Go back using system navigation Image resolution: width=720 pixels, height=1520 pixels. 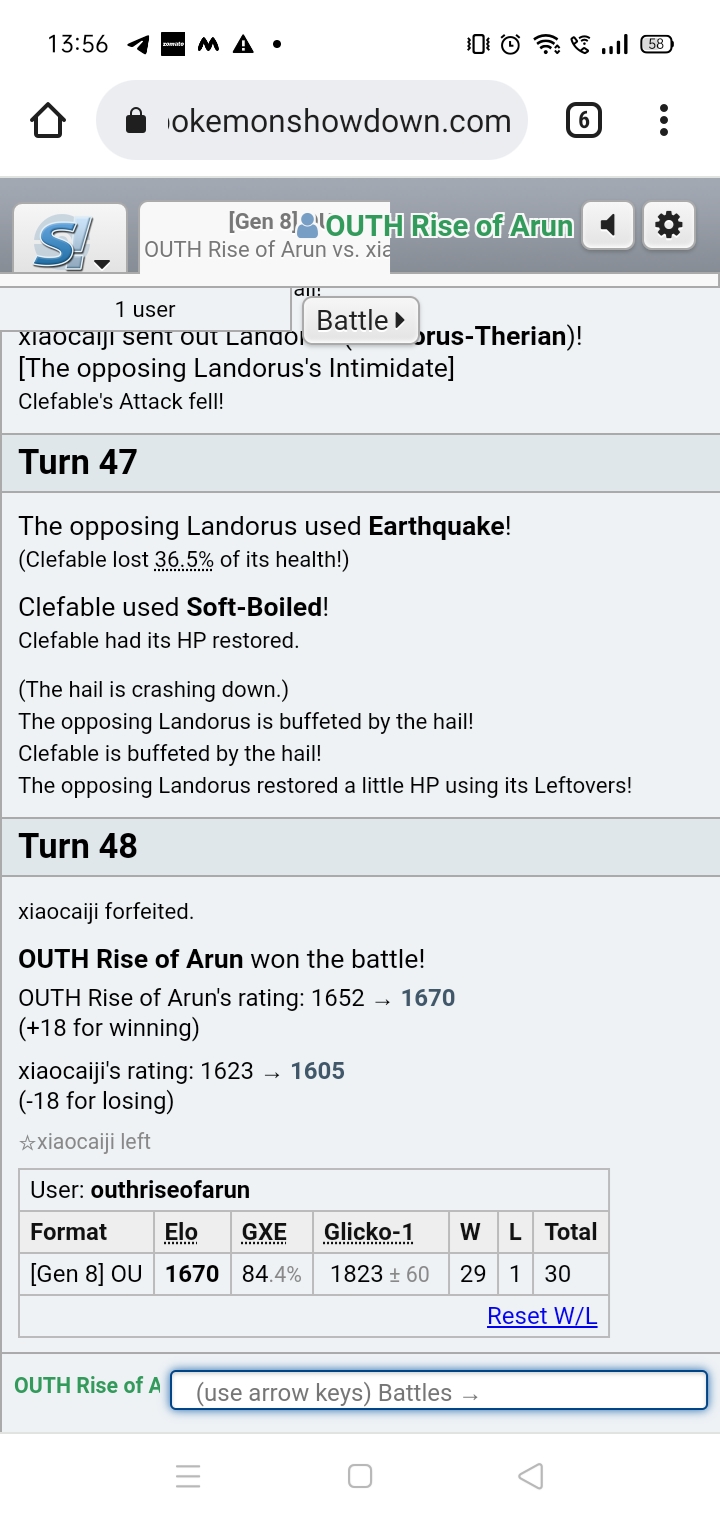(531, 1475)
